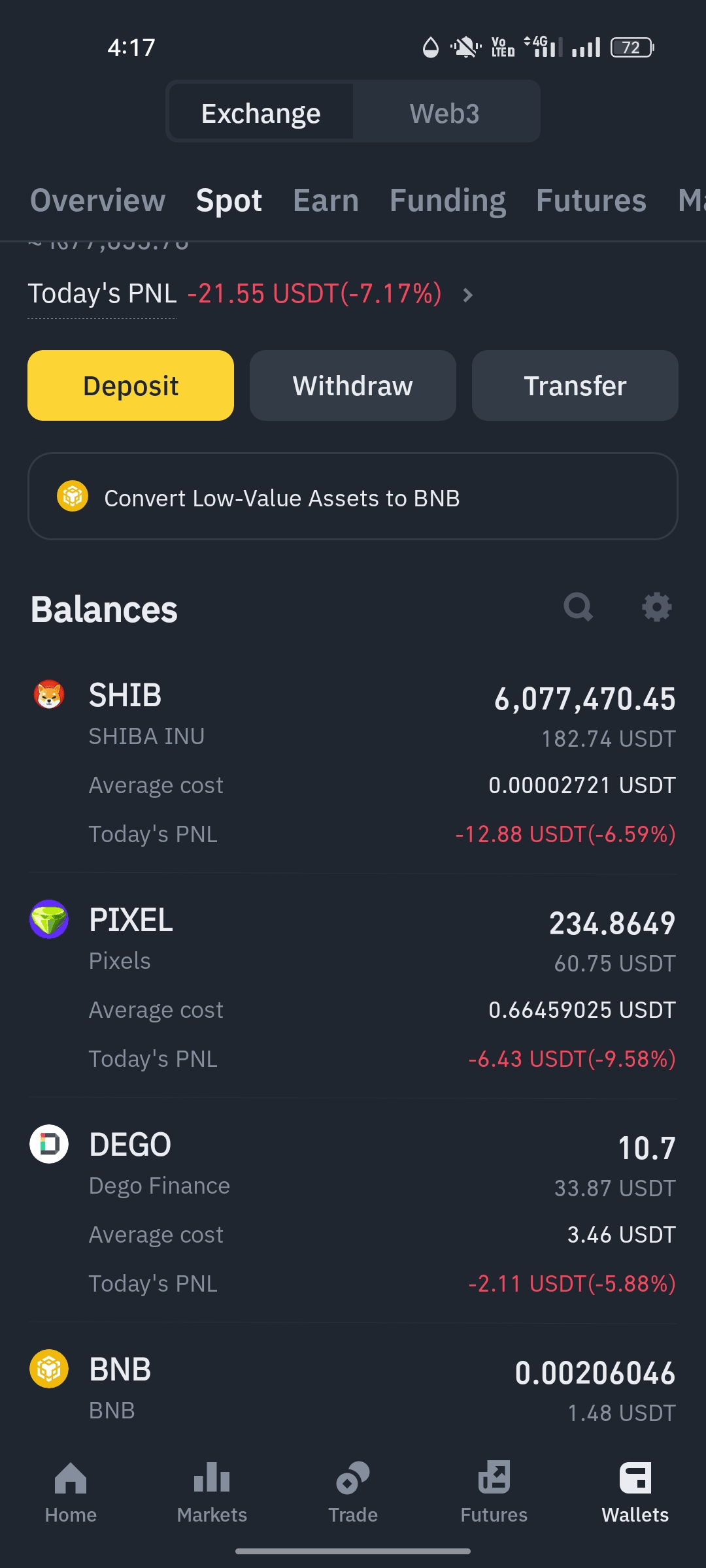The image size is (706, 1568).
Task: Switch to the Overview tab
Action: pos(98,201)
